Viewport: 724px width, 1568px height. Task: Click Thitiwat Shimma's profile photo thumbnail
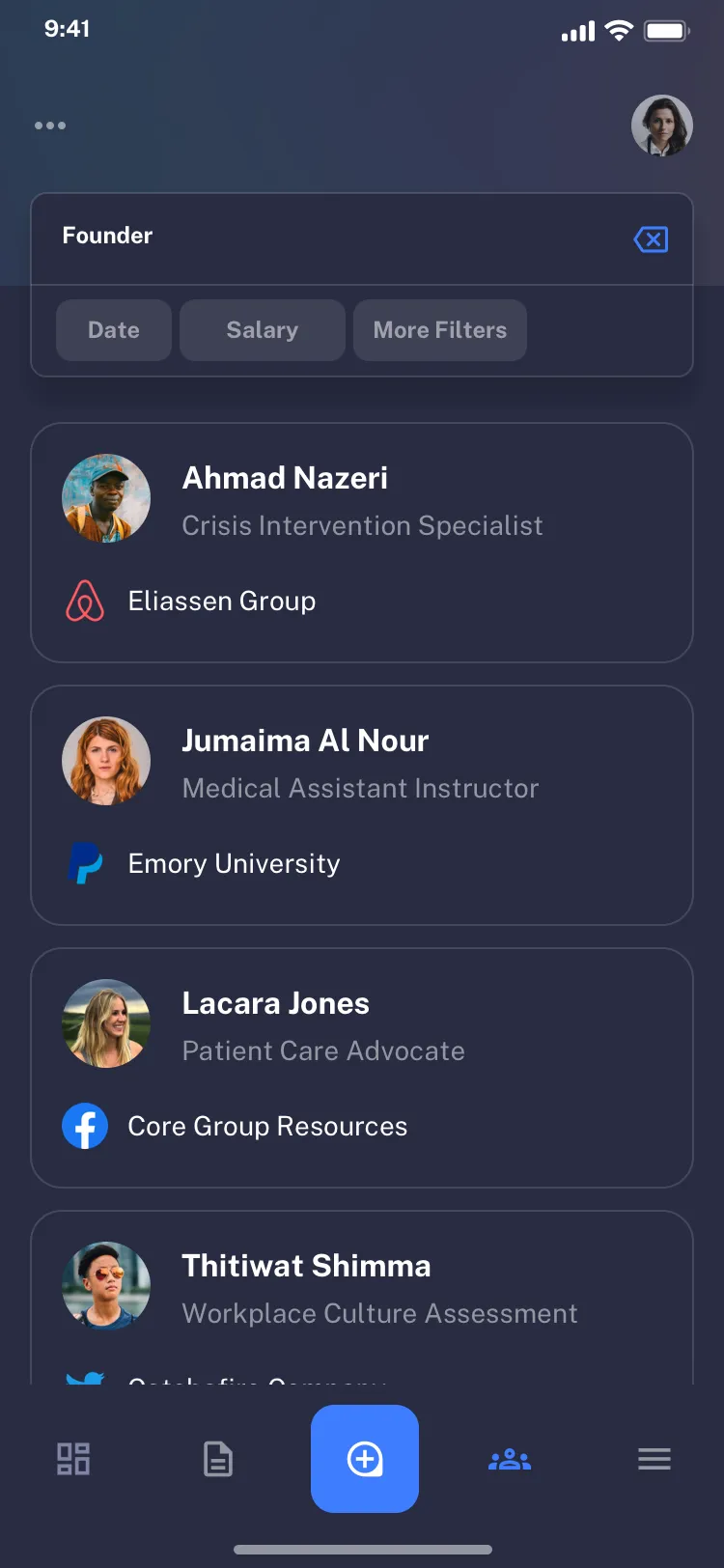point(106,1285)
